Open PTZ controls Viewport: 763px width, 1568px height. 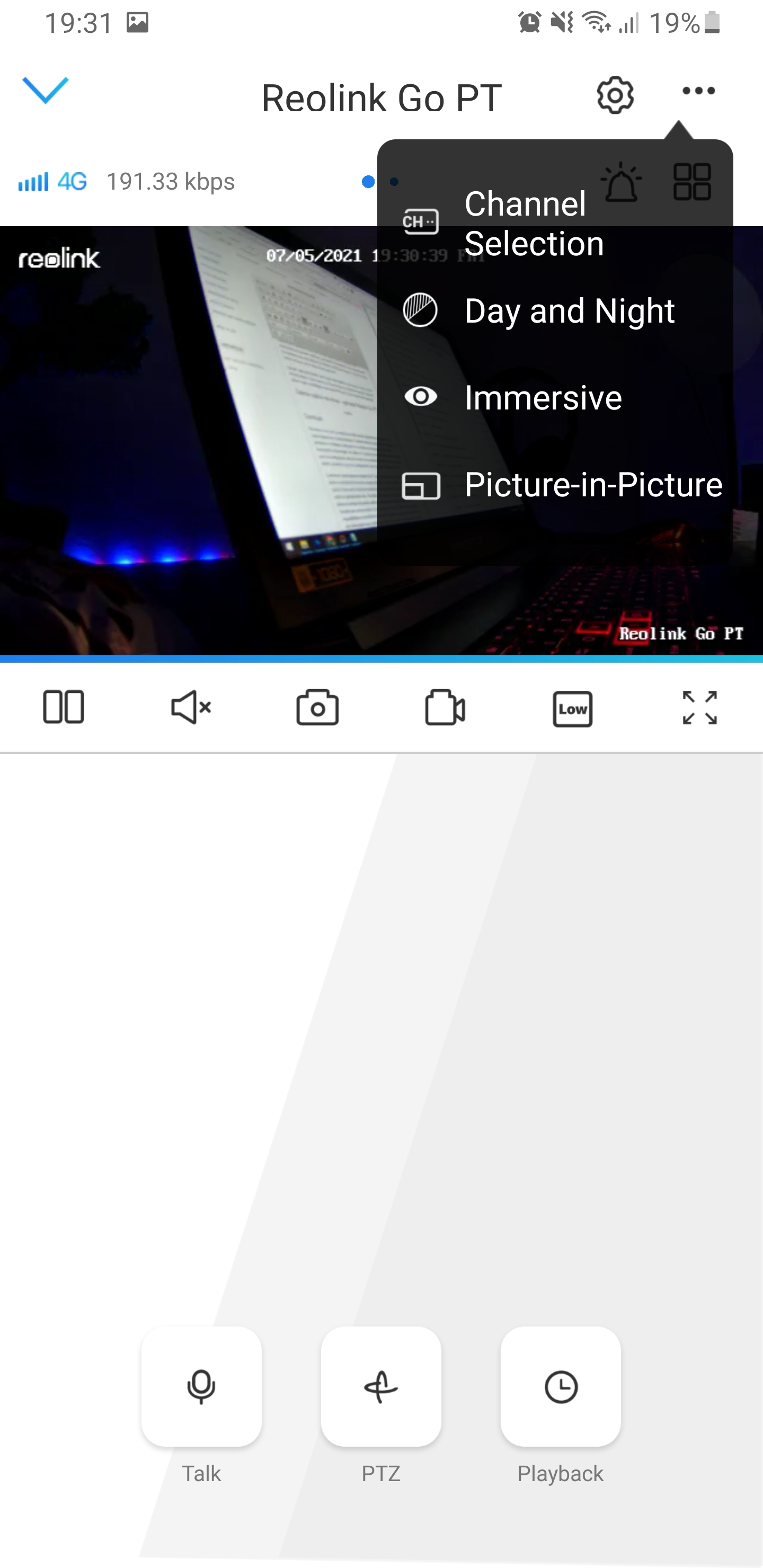(x=381, y=1387)
